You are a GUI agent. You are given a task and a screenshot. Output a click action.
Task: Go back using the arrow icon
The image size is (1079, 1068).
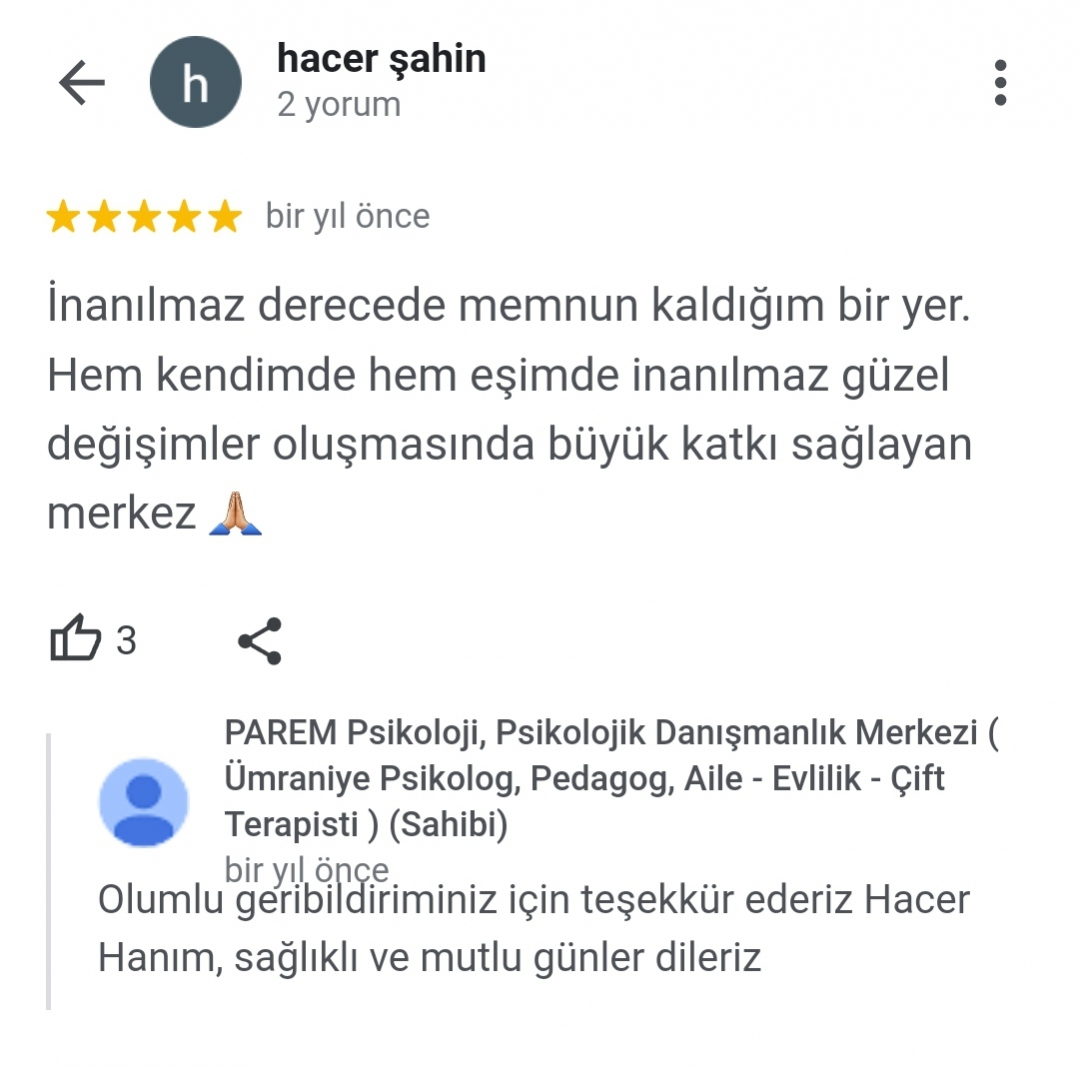tap(81, 82)
